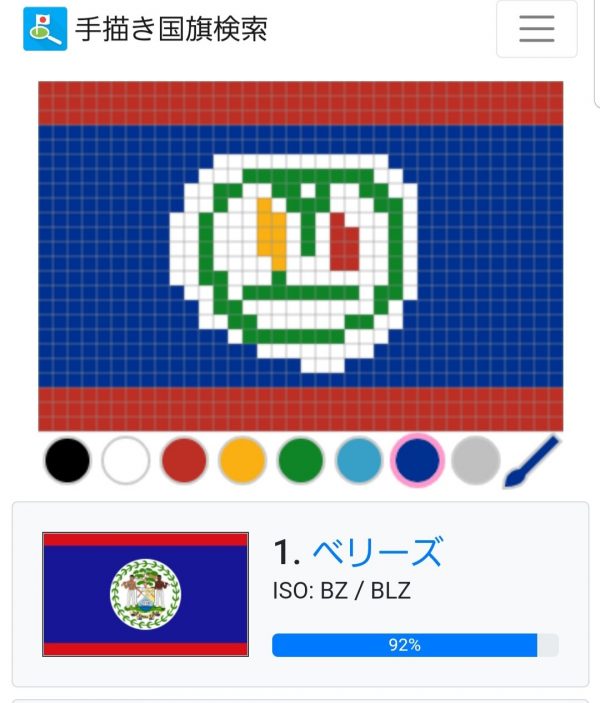Open the hamburger menu
Viewport: 600px width, 703px height.
tap(536, 29)
